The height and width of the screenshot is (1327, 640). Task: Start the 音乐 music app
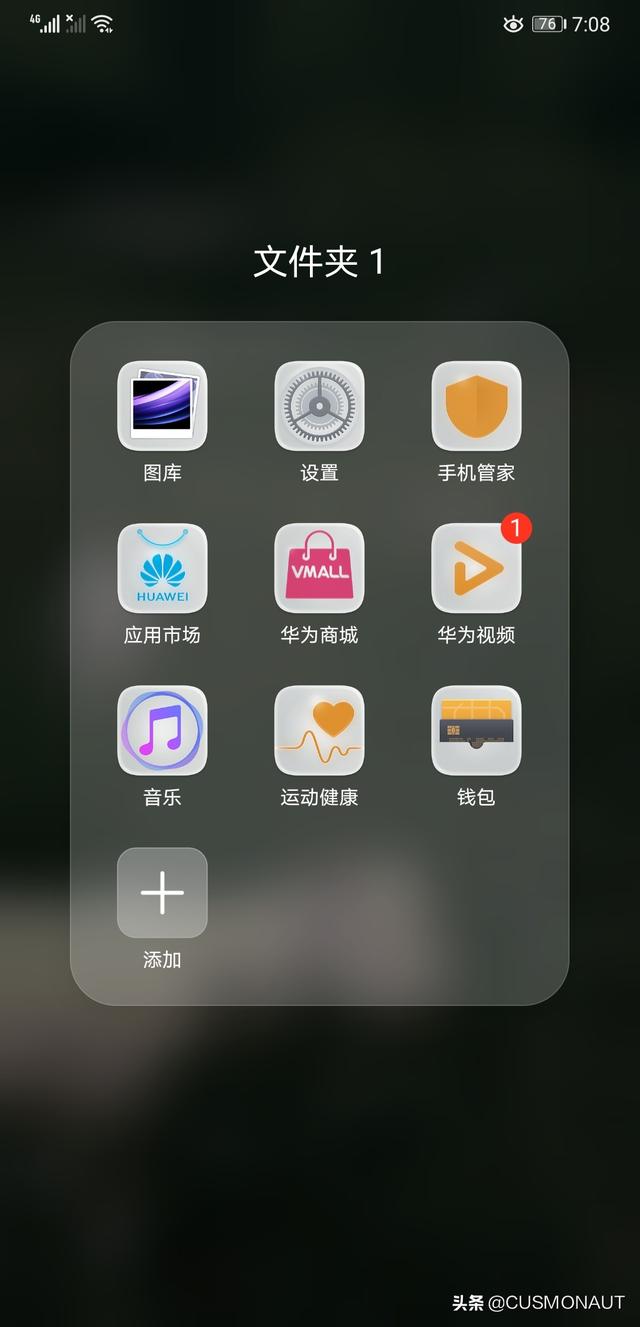pyautogui.click(x=162, y=730)
